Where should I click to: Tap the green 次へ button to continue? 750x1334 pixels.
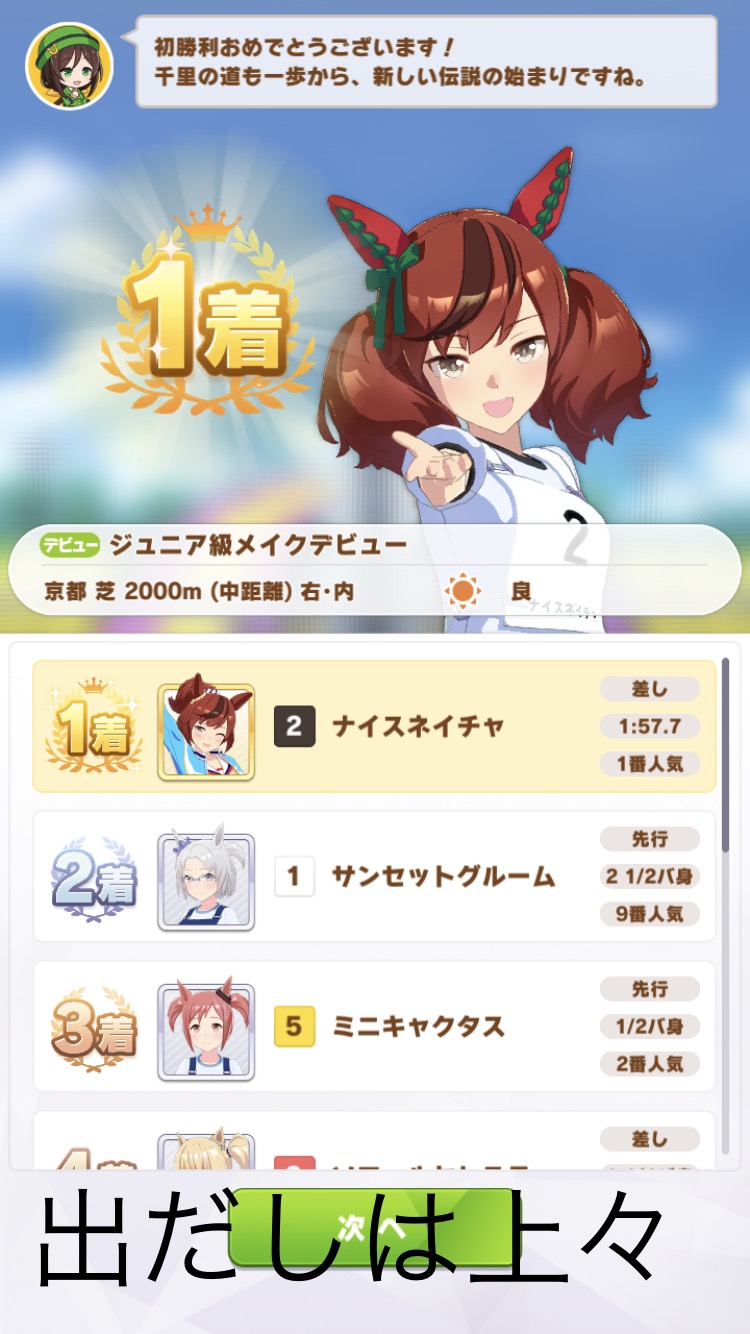pos(374,1229)
